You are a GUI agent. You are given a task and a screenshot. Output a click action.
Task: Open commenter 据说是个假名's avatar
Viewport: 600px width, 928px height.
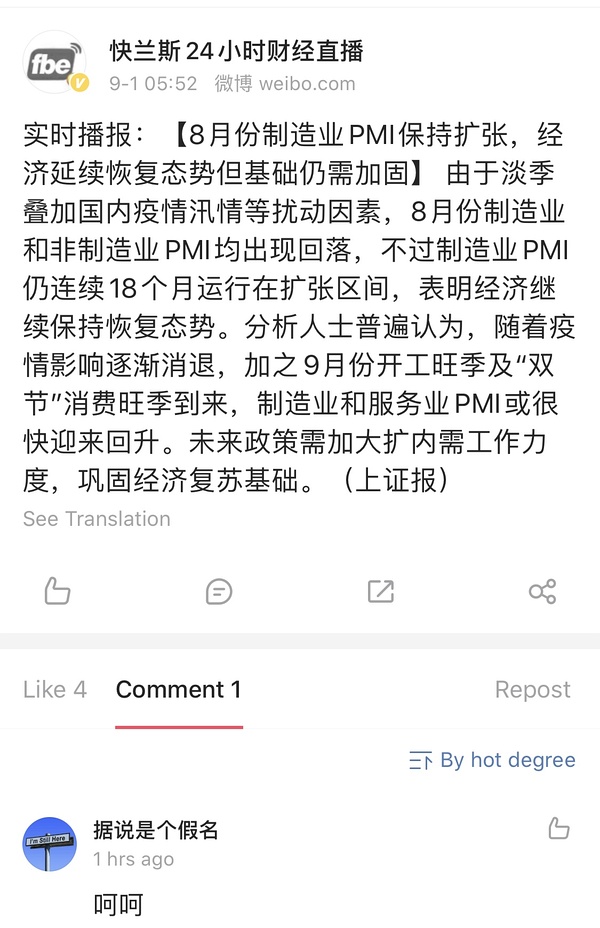(x=50, y=843)
